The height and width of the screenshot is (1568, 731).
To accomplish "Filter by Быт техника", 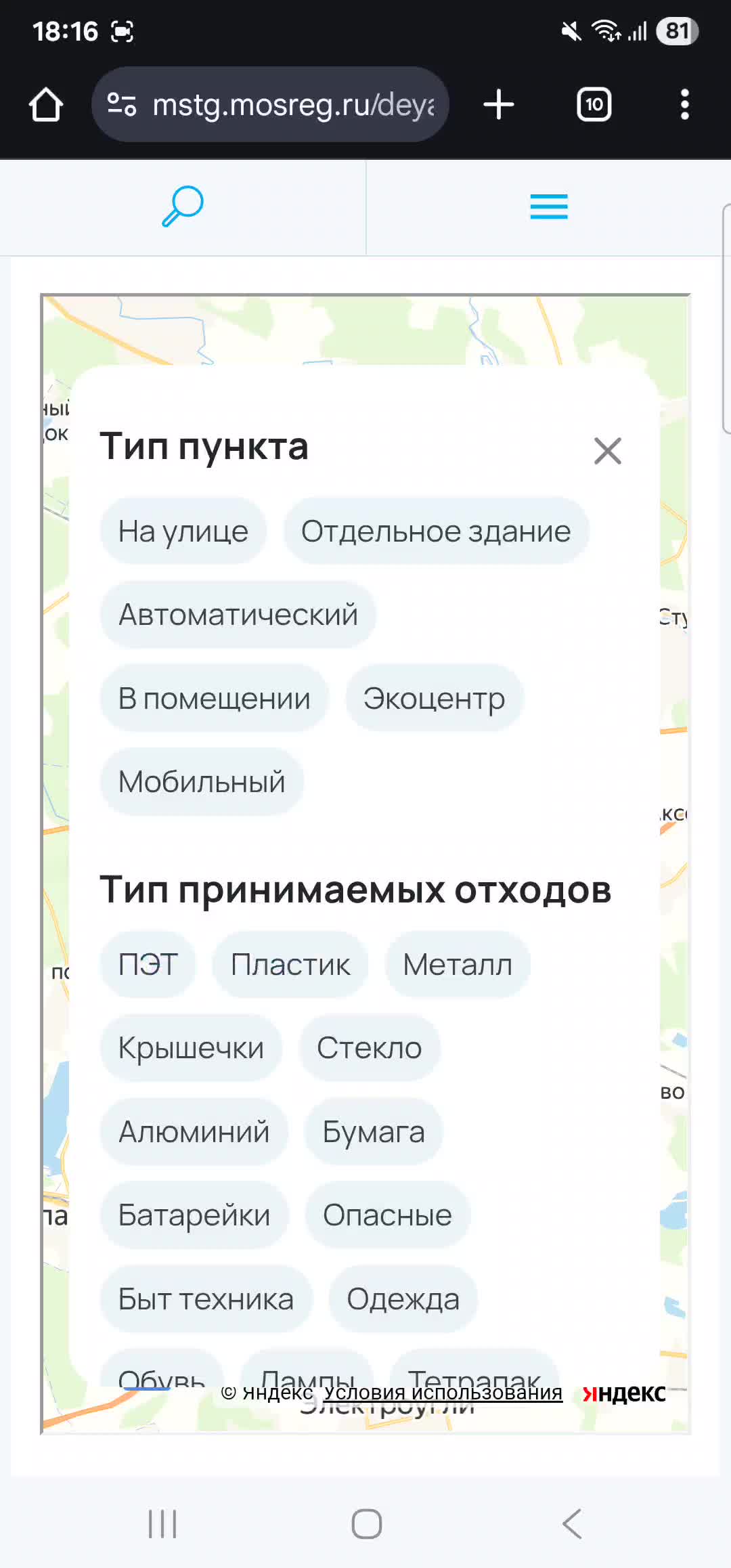I will coord(206,1299).
